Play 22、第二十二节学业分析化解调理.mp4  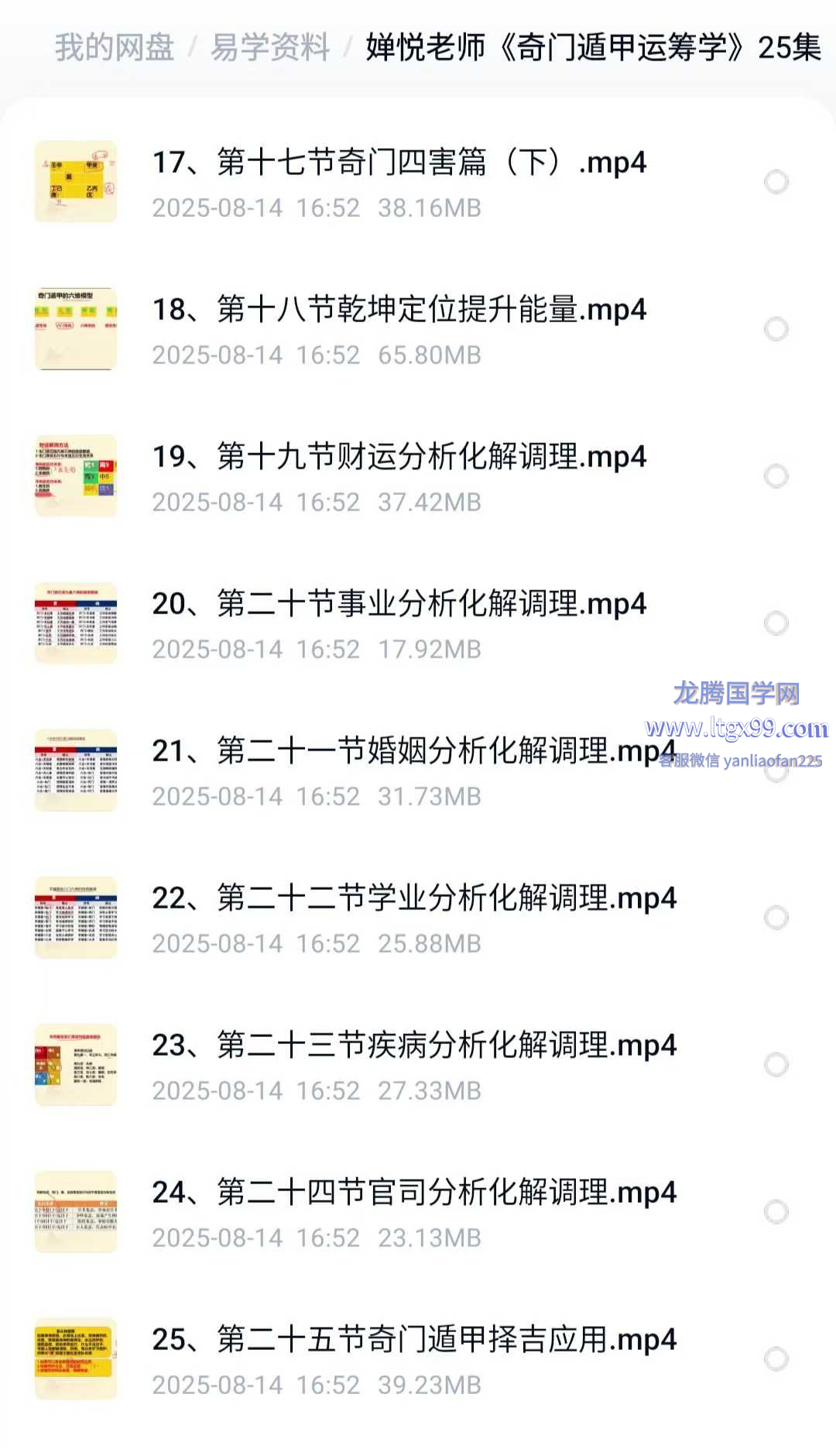click(x=414, y=898)
